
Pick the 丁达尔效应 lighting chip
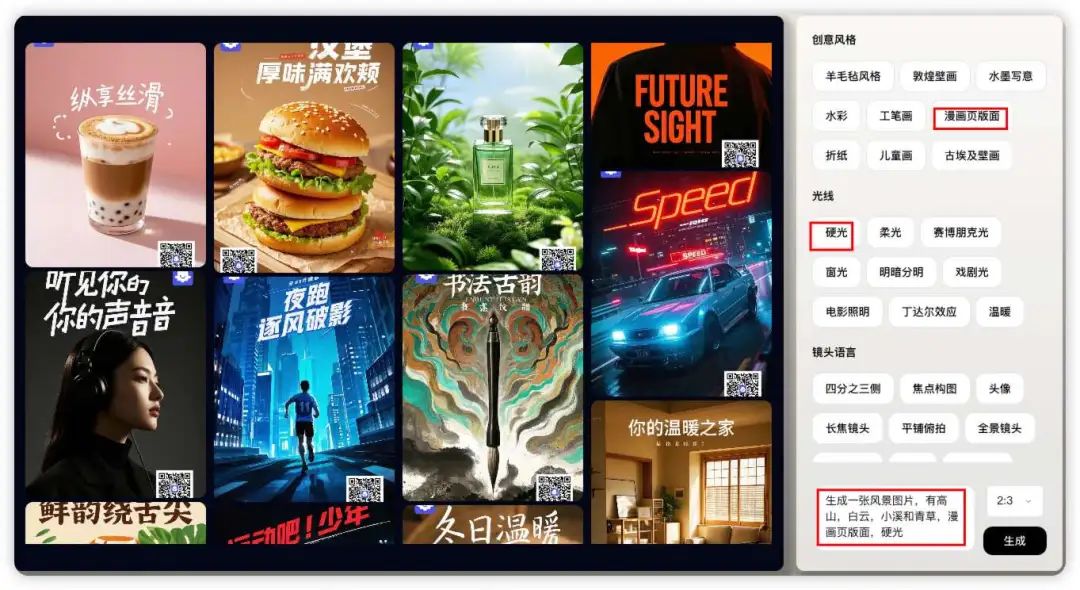click(929, 311)
